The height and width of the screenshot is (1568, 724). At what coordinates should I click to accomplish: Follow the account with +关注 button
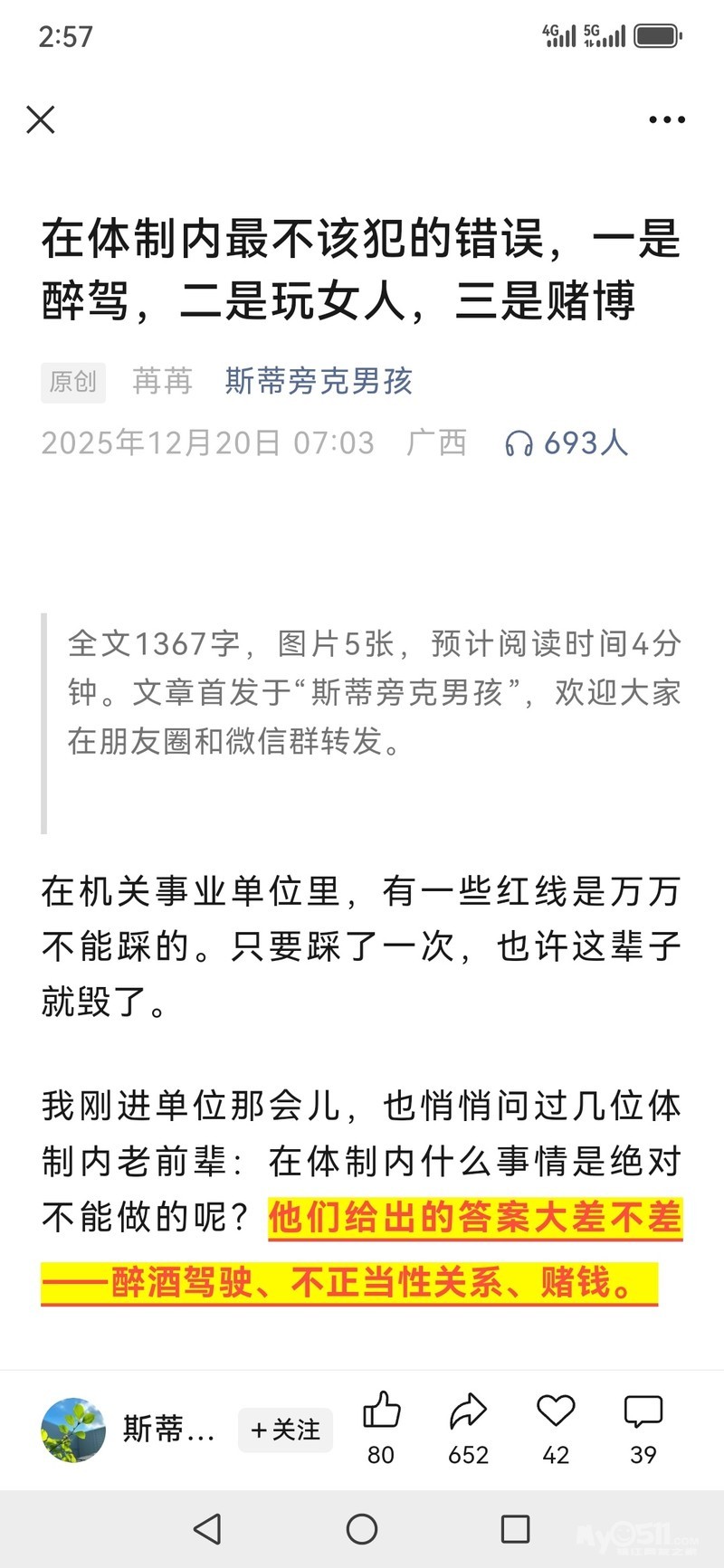coord(285,1430)
